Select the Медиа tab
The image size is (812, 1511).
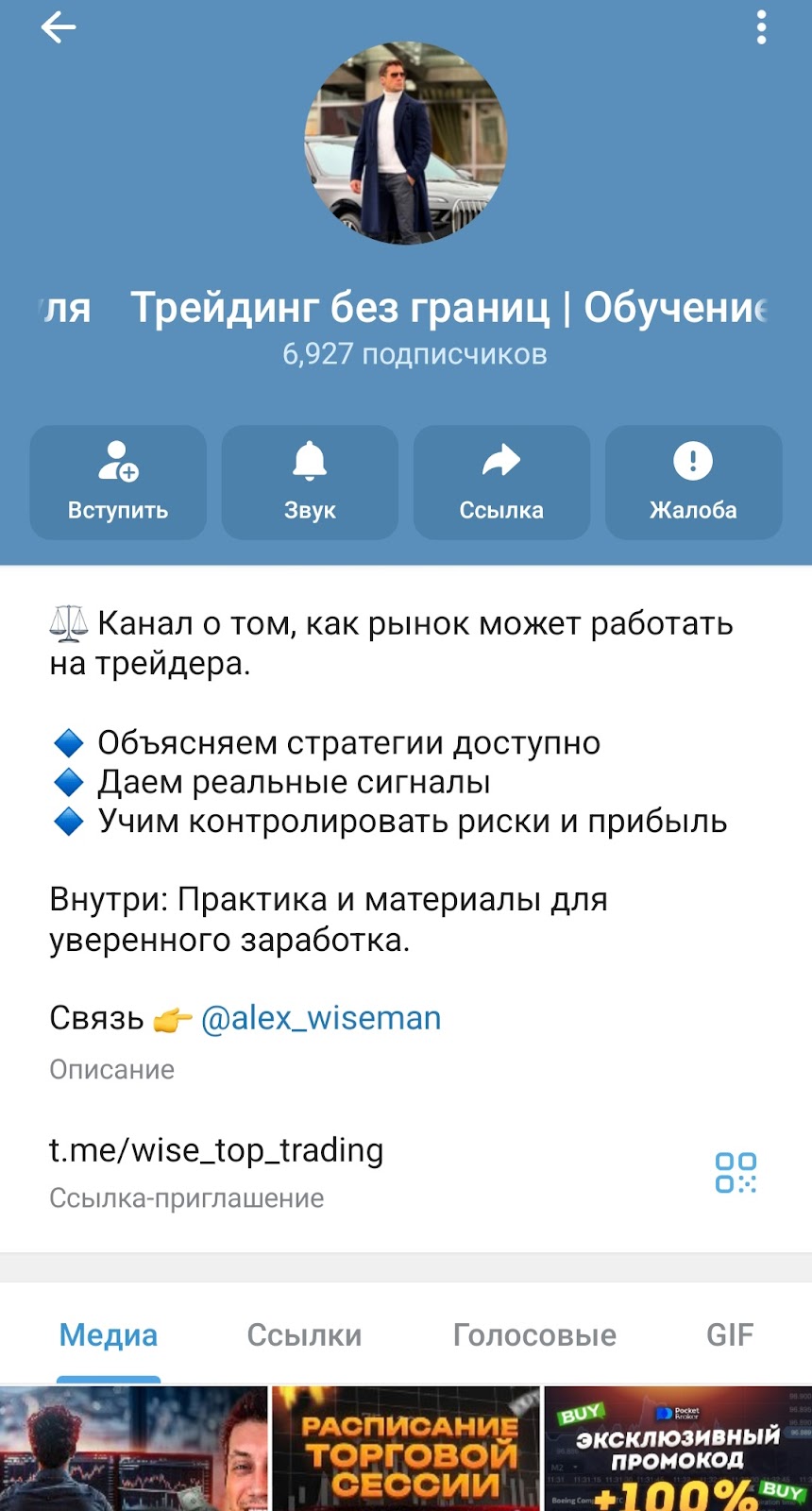pyautogui.click(x=107, y=1334)
